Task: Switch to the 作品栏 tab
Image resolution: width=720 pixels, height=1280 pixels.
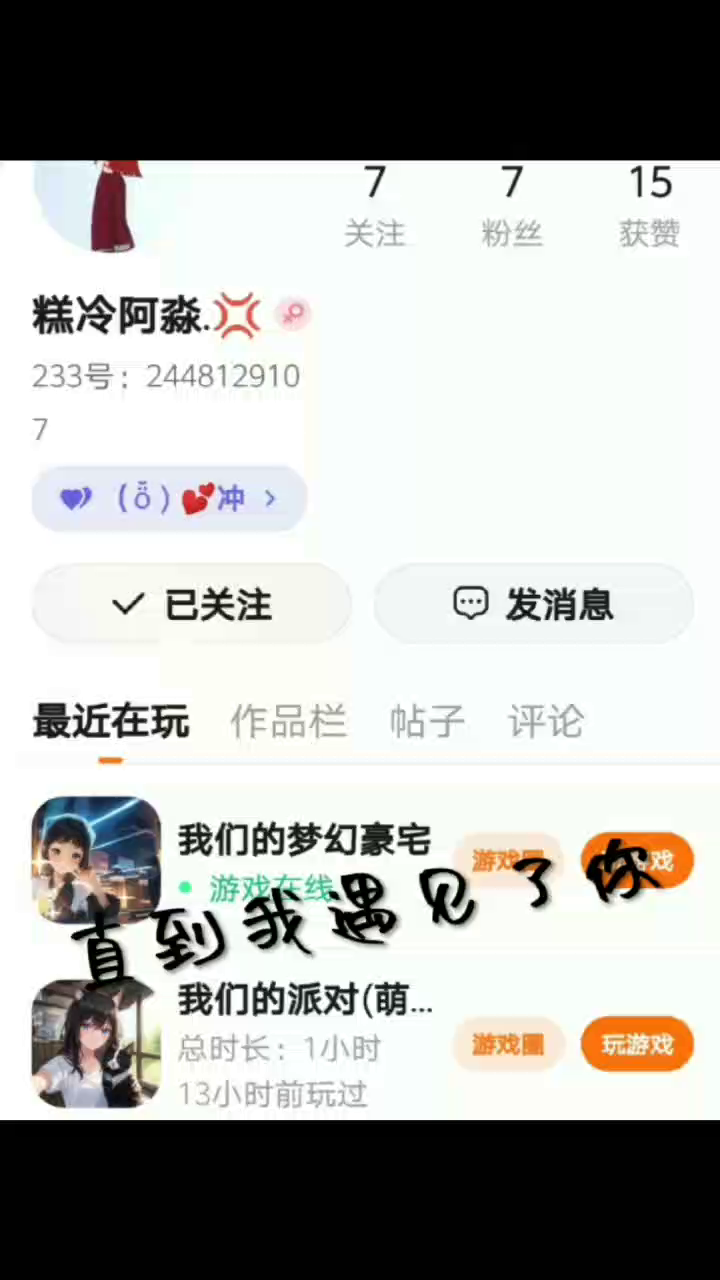Action: click(288, 721)
